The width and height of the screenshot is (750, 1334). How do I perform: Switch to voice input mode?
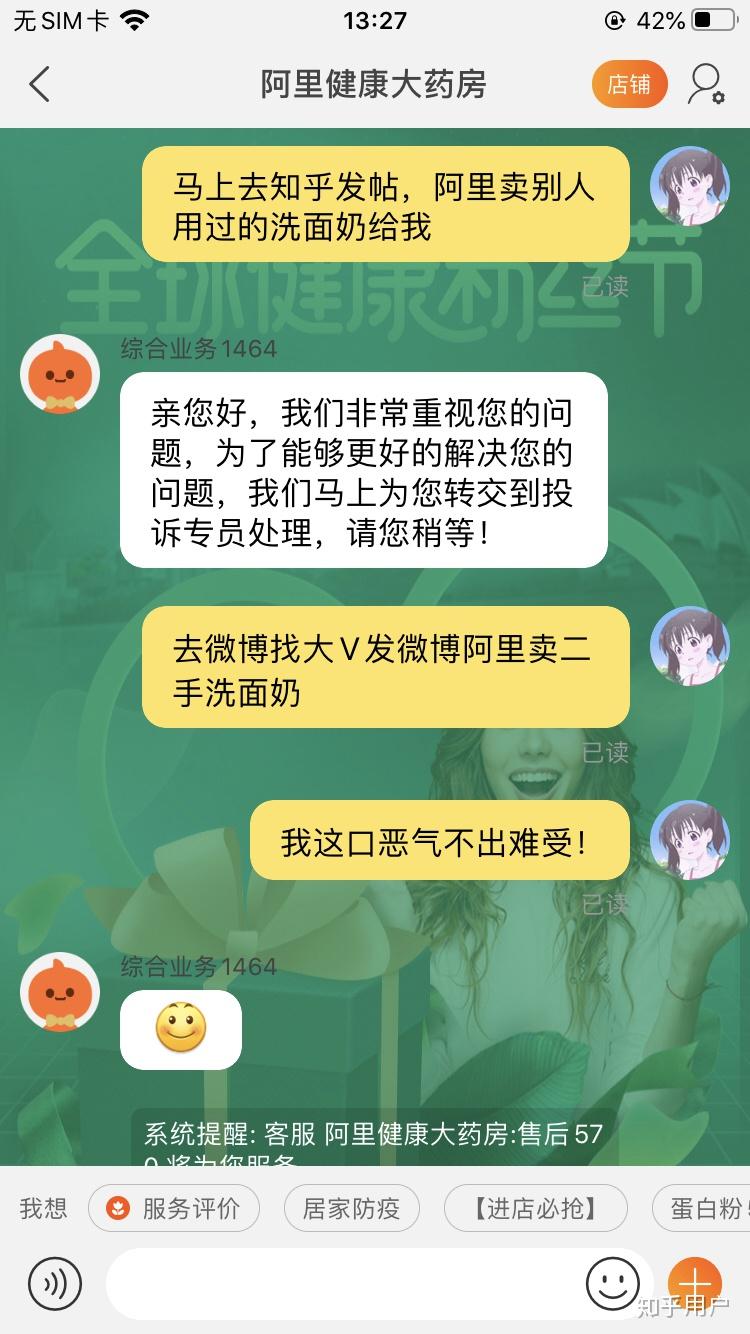pyautogui.click(x=55, y=1283)
